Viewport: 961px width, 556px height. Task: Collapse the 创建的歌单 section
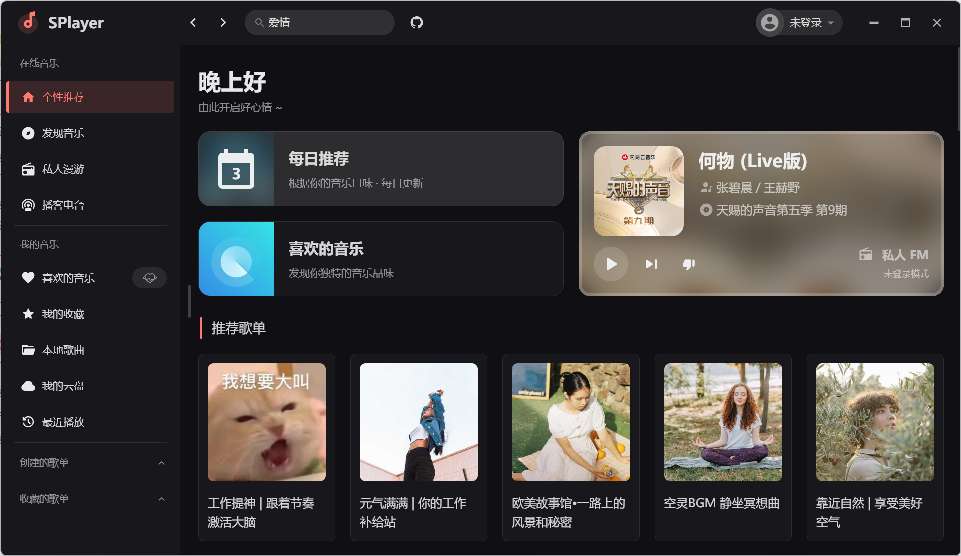coord(162,463)
